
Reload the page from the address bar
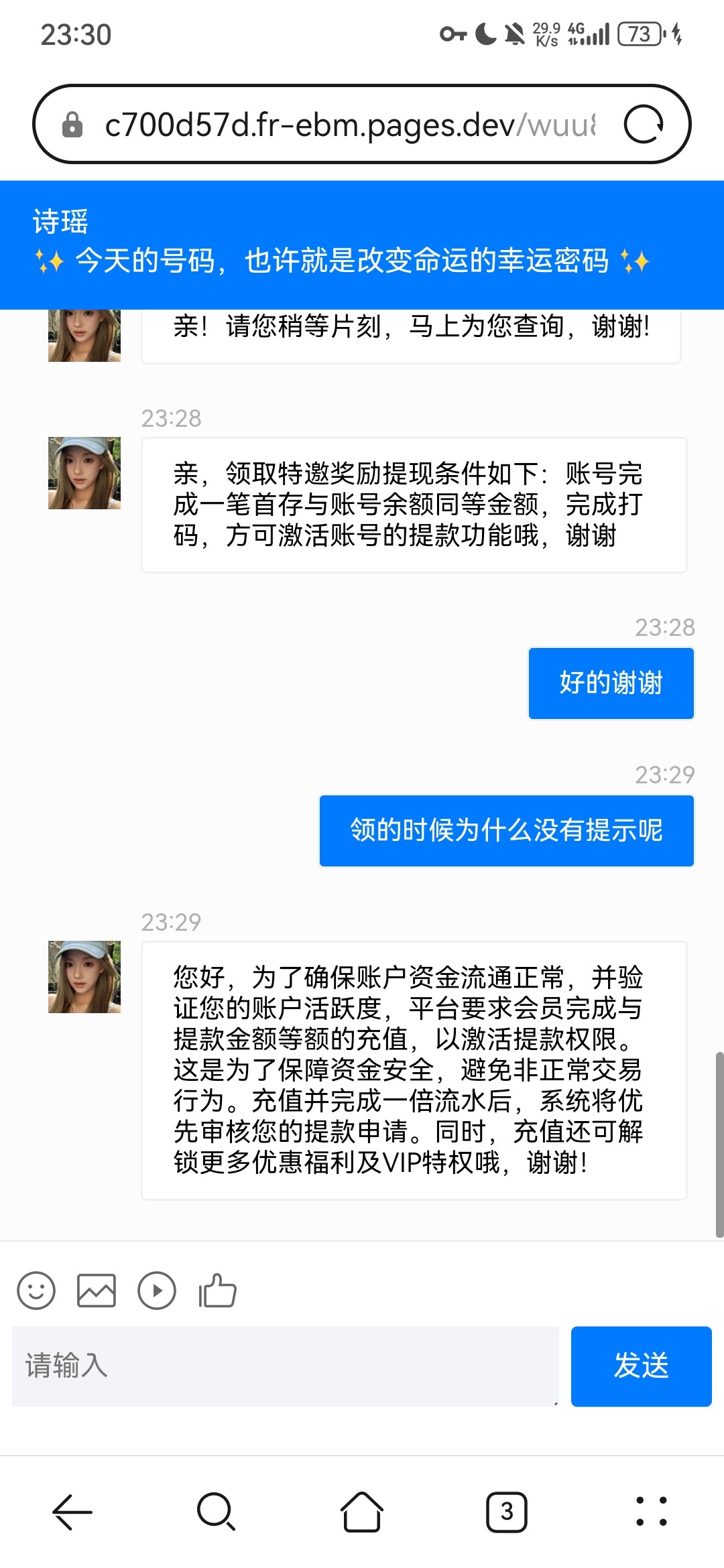click(x=643, y=125)
